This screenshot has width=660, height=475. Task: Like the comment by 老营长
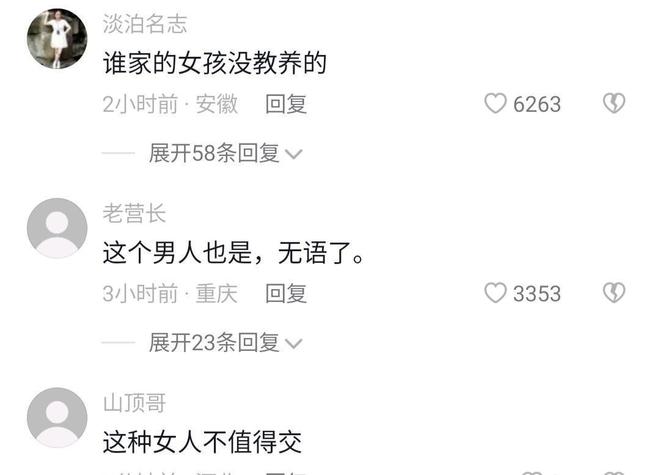496,293
